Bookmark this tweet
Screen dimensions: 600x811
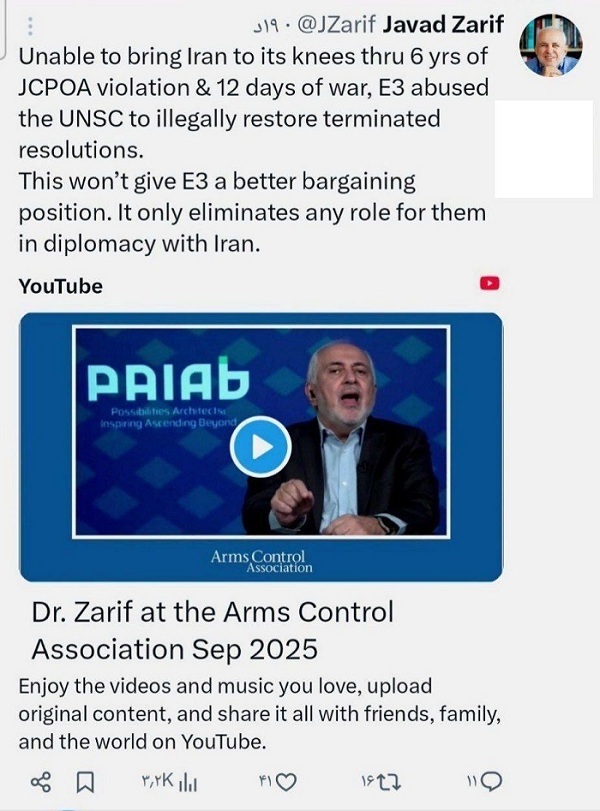point(86,781)
